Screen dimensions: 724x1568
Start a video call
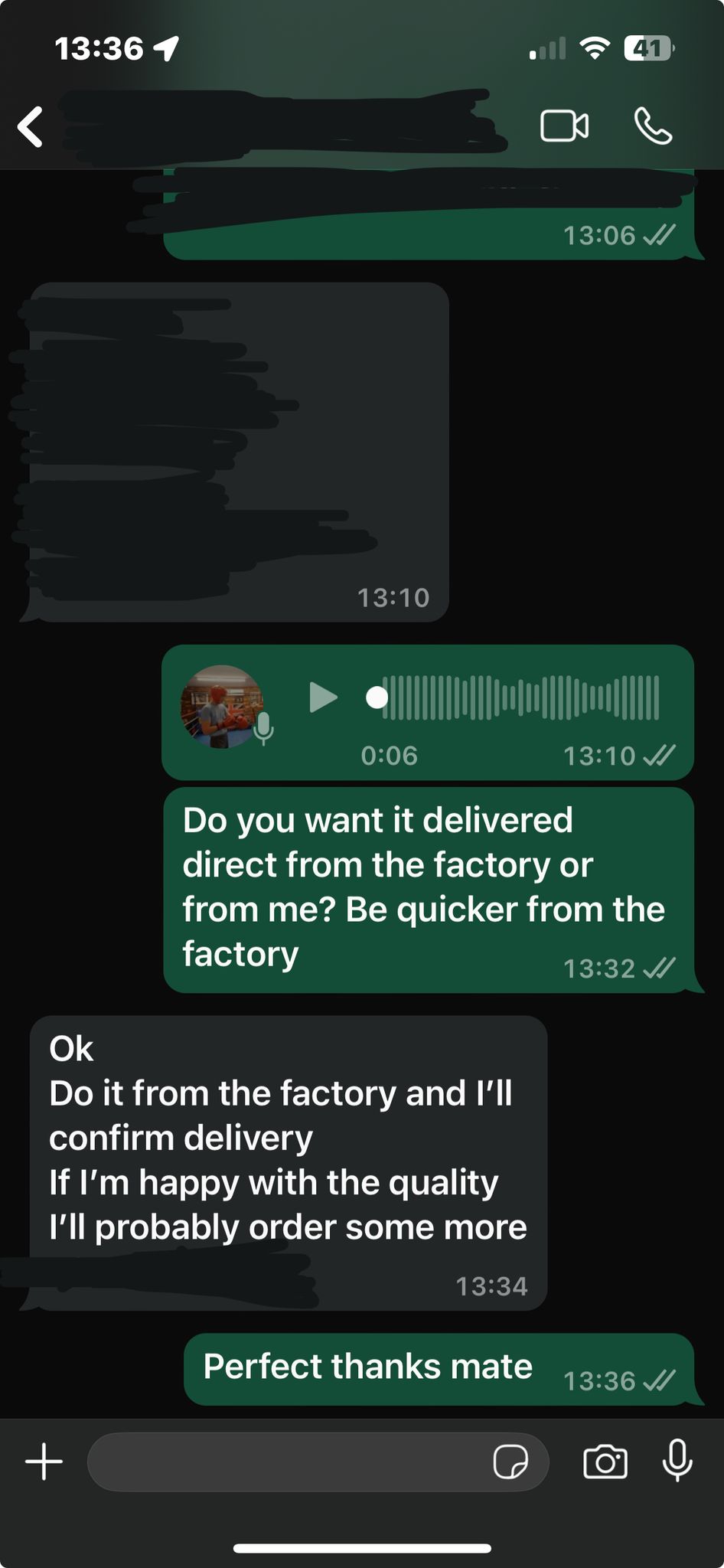click(x=565, y=126)
